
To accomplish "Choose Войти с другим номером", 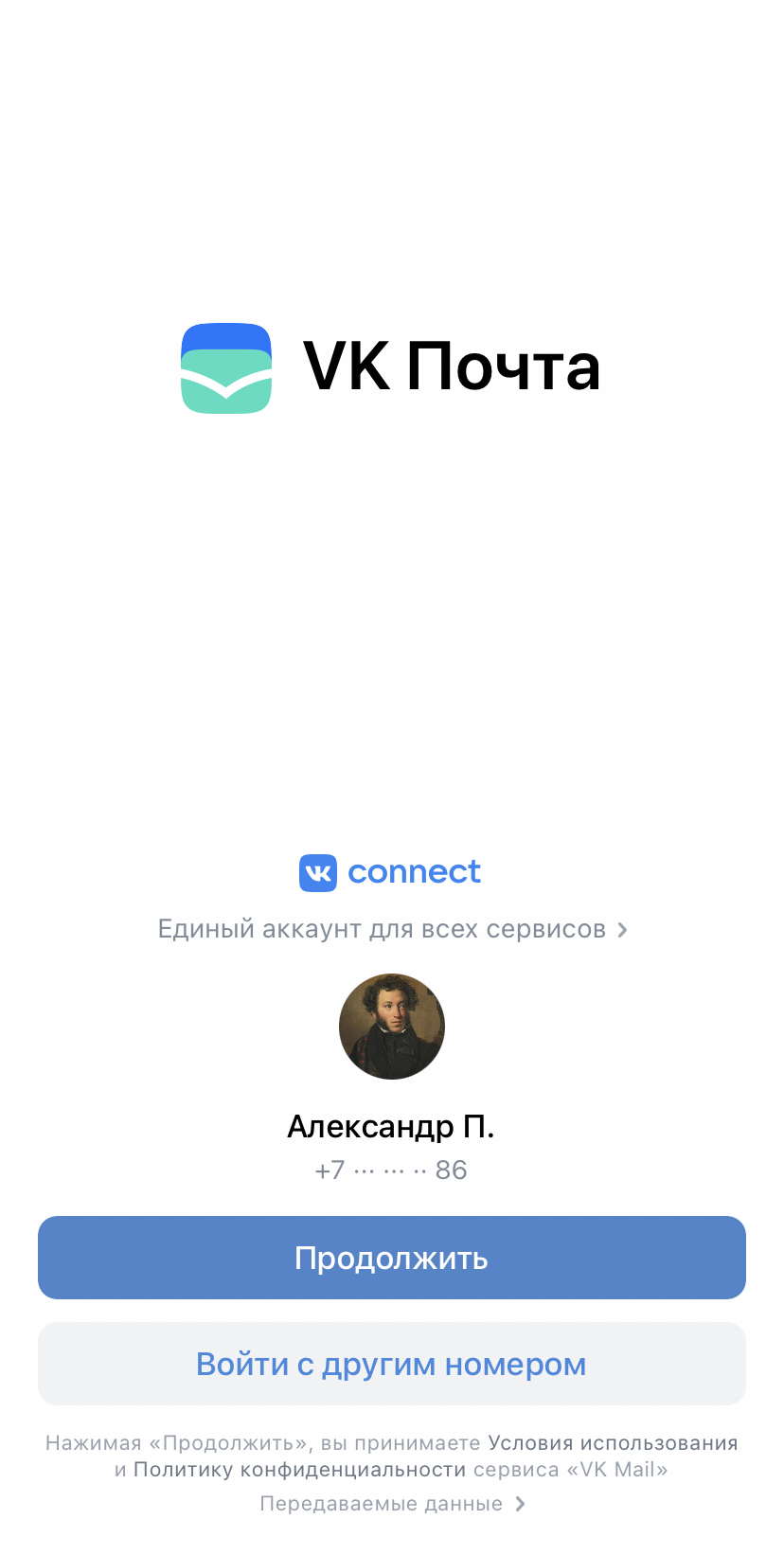I will (x=392, y=1364).
